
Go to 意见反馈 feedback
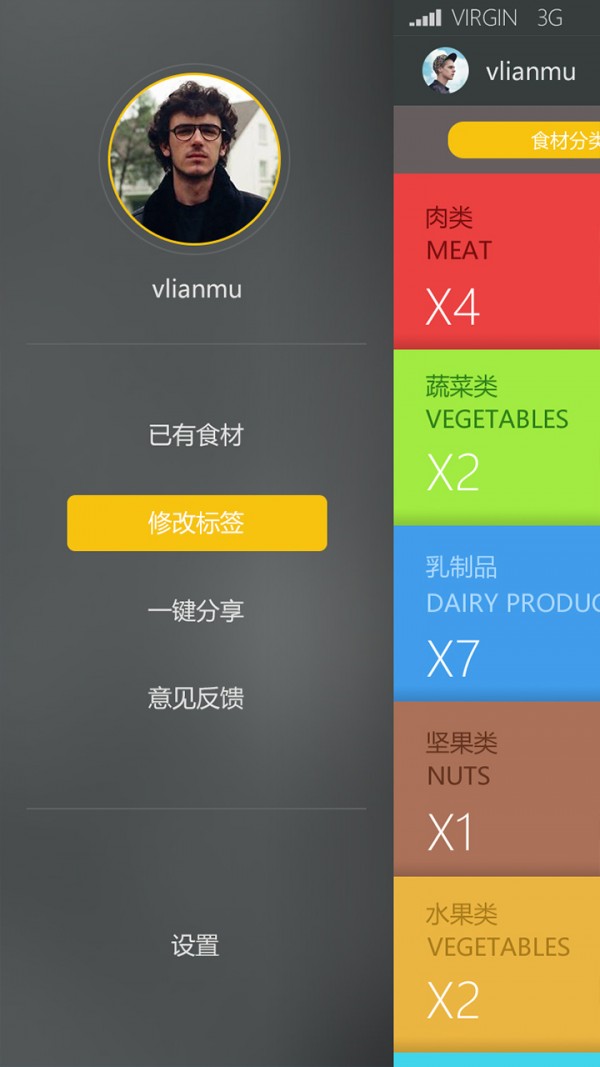click(196, 698)
